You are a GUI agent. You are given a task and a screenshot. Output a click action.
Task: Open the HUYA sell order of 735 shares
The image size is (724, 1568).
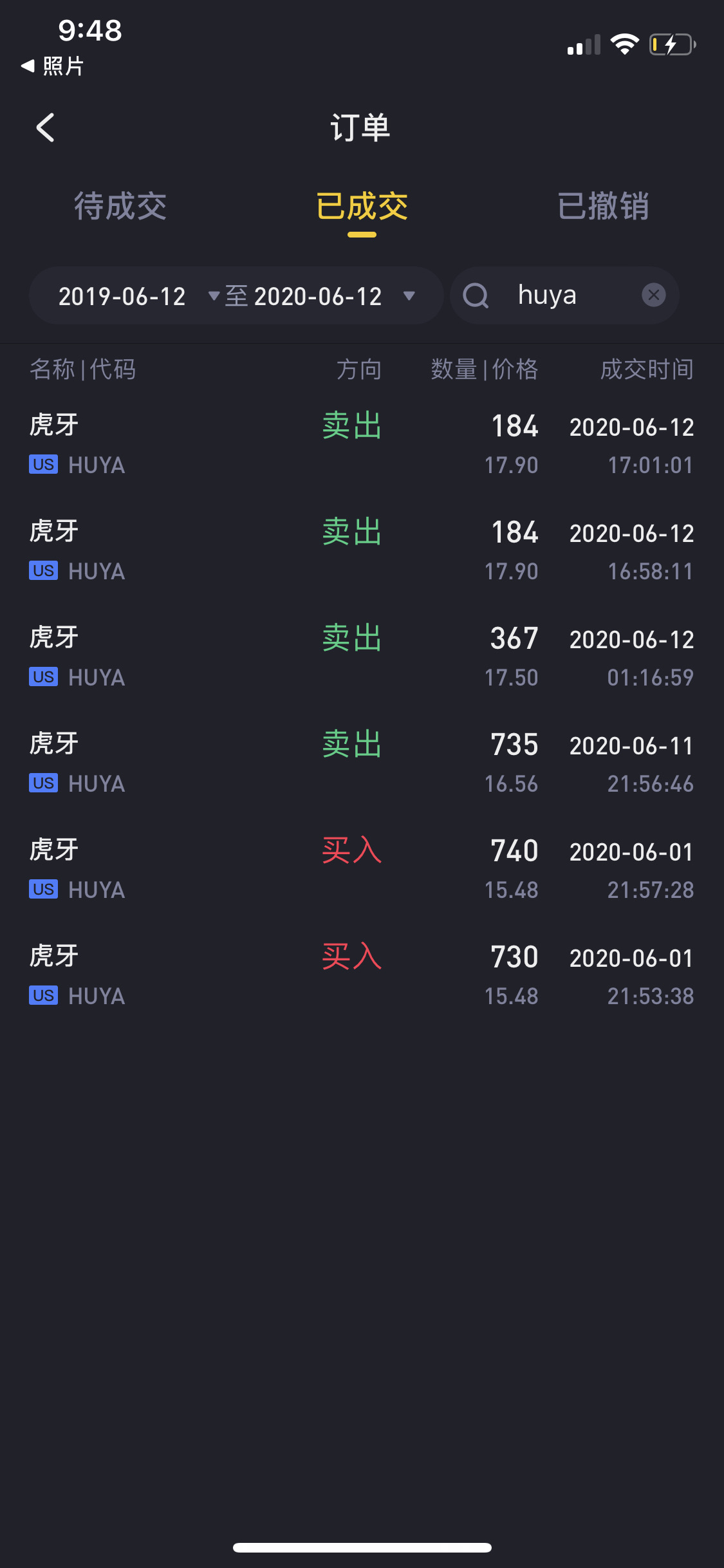pos(362,763)
